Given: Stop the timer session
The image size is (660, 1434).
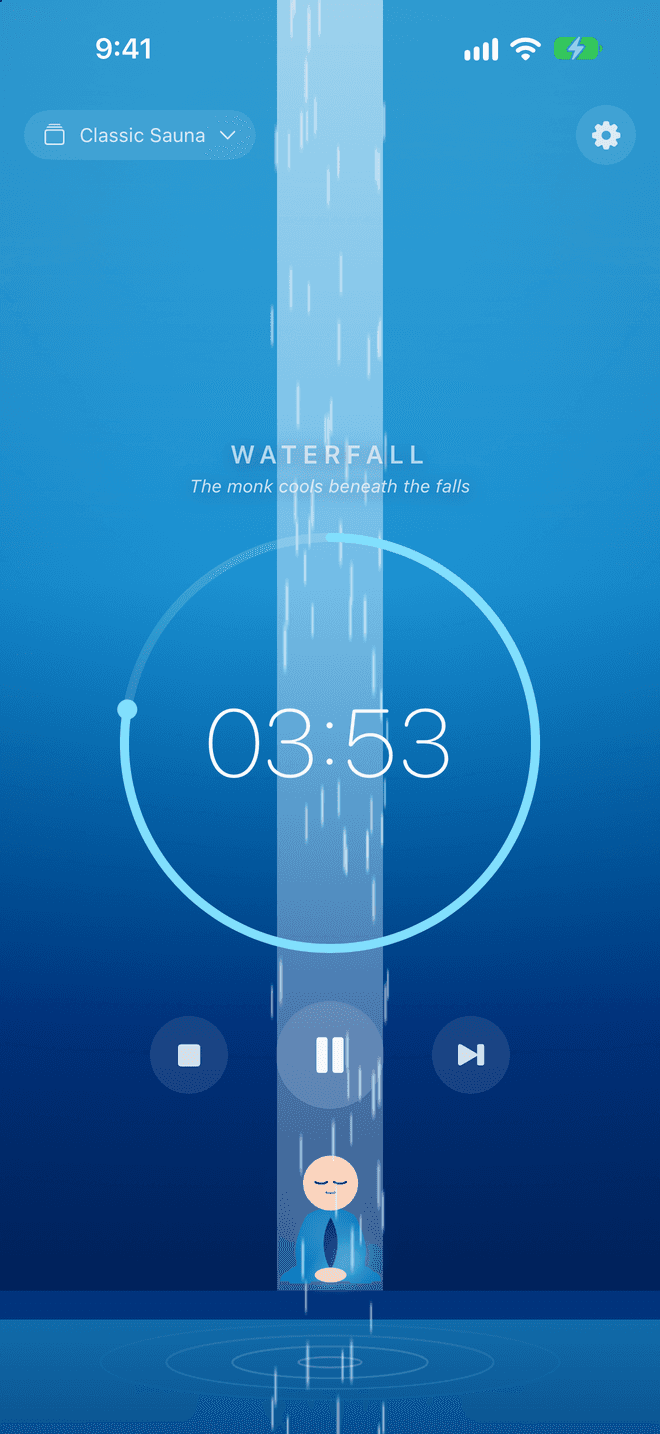Looking at the screenshot, I should coord(189,1055).
